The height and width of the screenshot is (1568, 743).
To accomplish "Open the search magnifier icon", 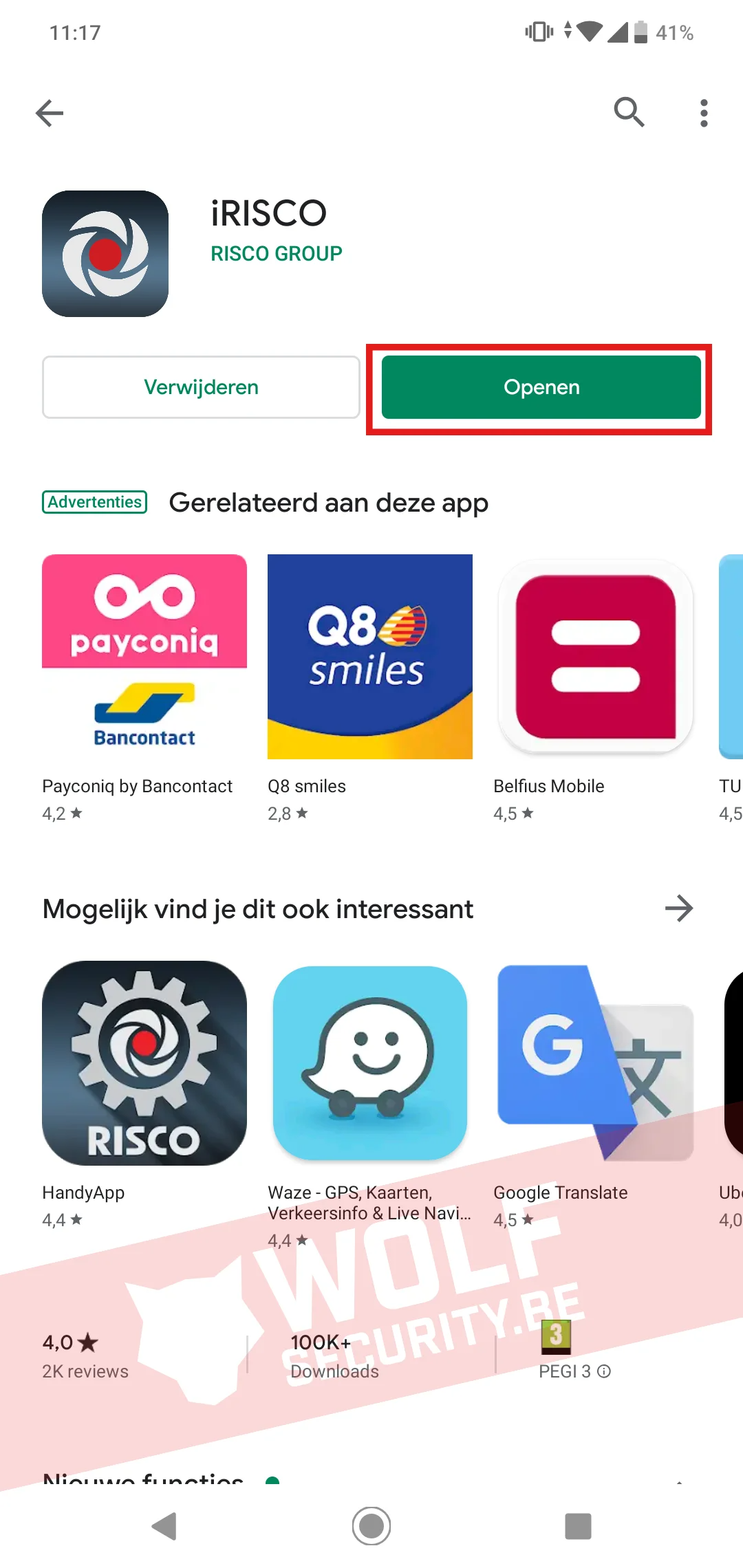I will 629,112.
